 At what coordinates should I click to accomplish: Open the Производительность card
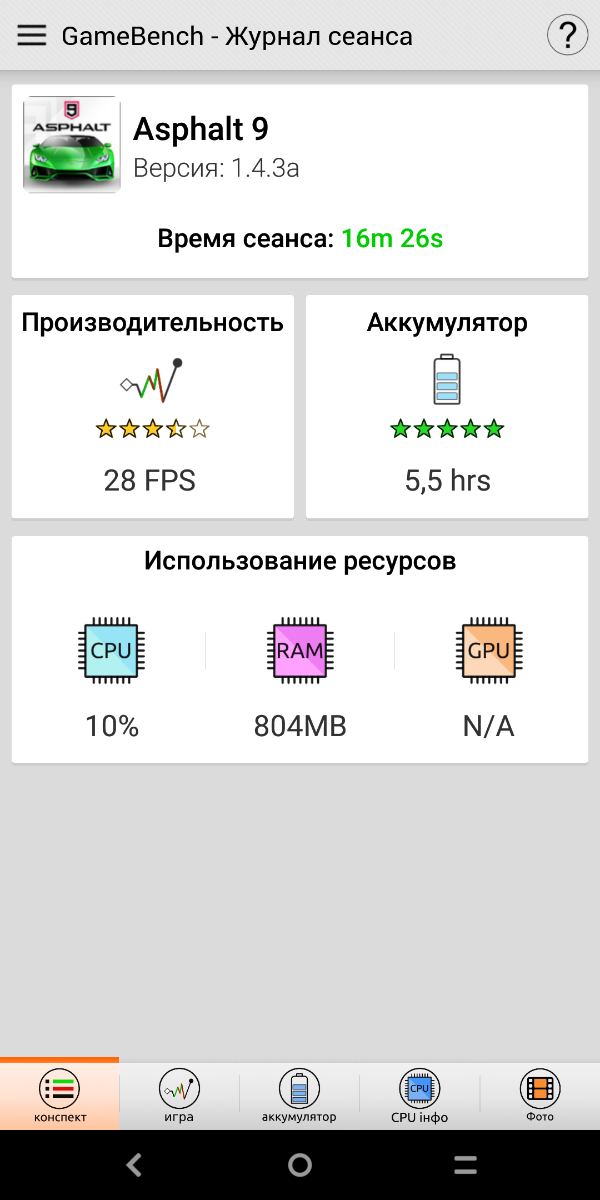pos(152,406)
